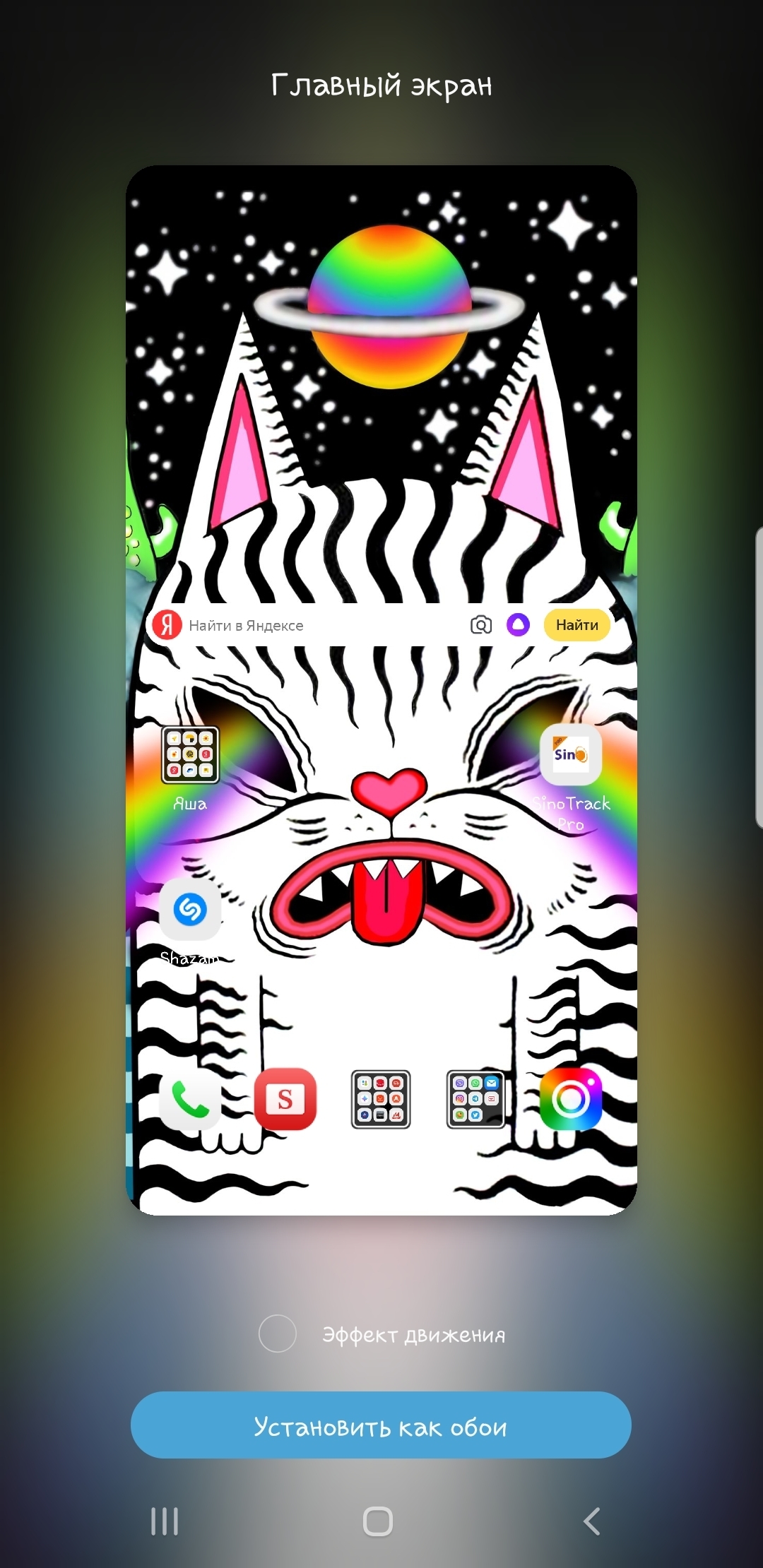
Task: Open recent apps from the navigation bar
Action: (165, 1521)
